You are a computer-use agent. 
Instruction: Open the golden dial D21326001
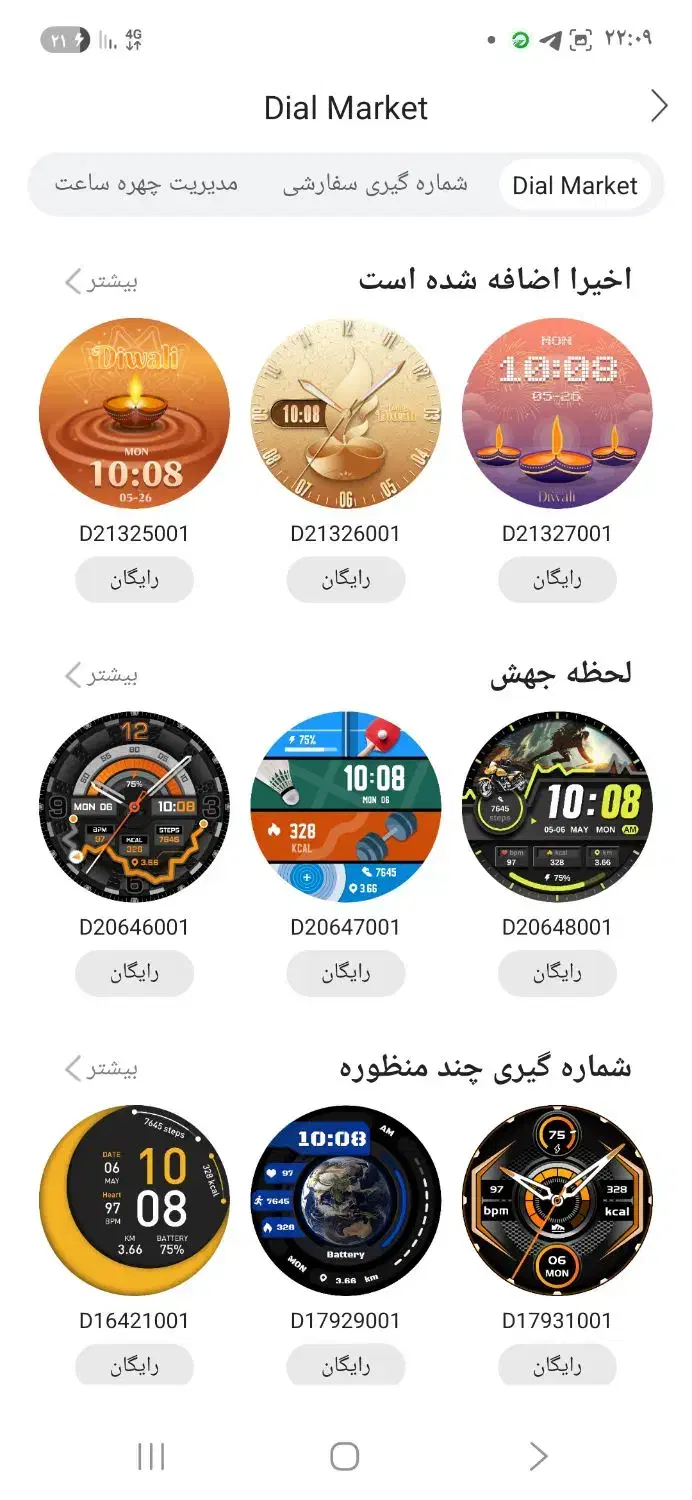[x=345, y=413]
